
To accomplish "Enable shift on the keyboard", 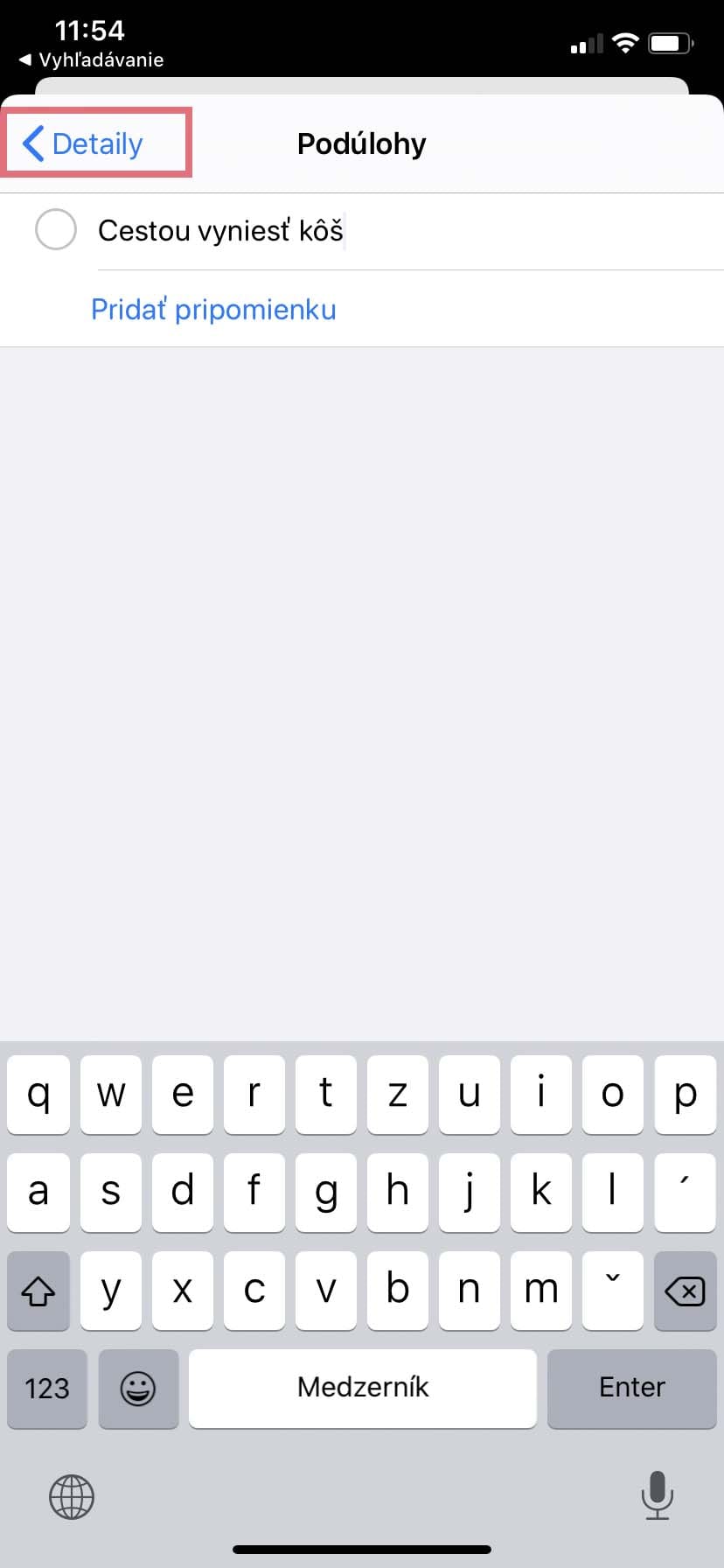I will pos(38,1291).
